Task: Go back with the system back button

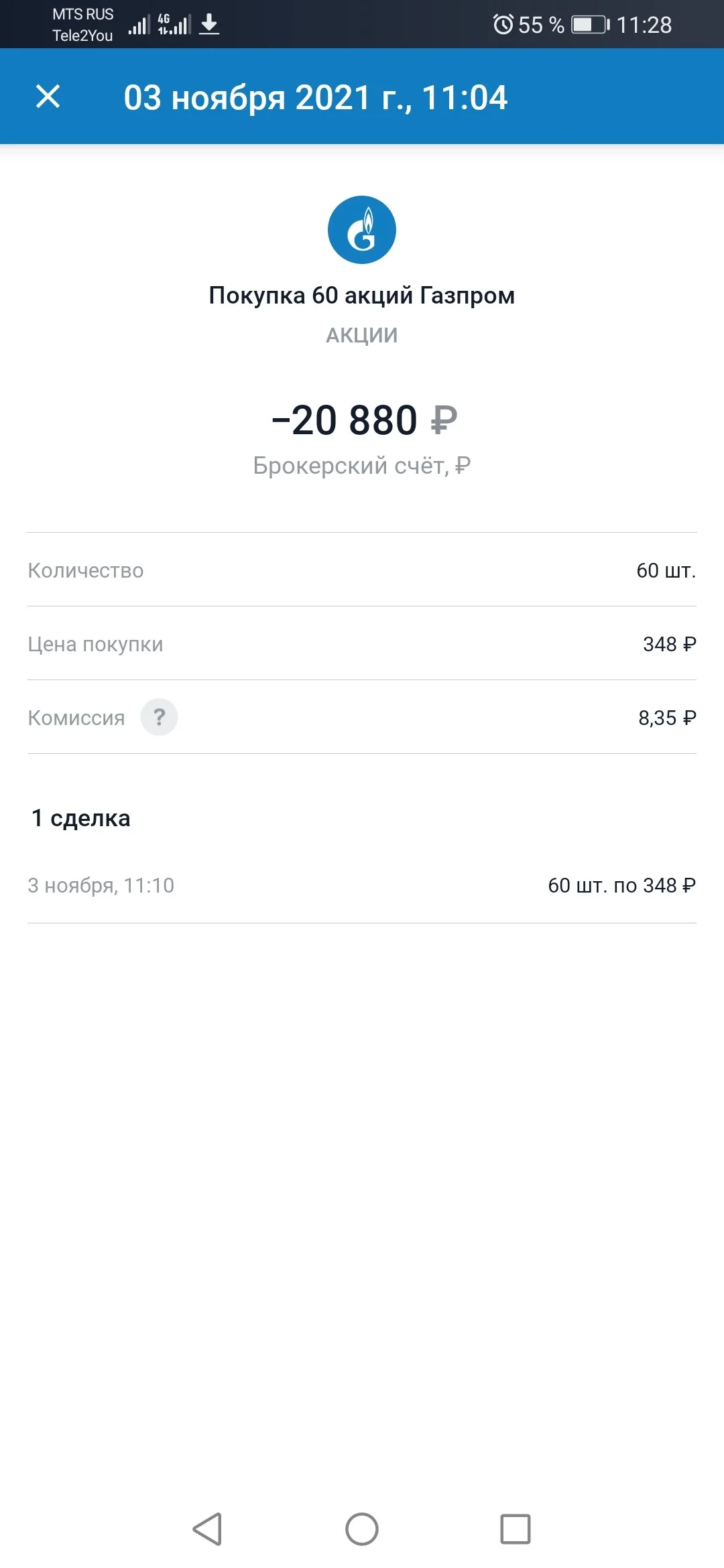Action: (208, 1529)
